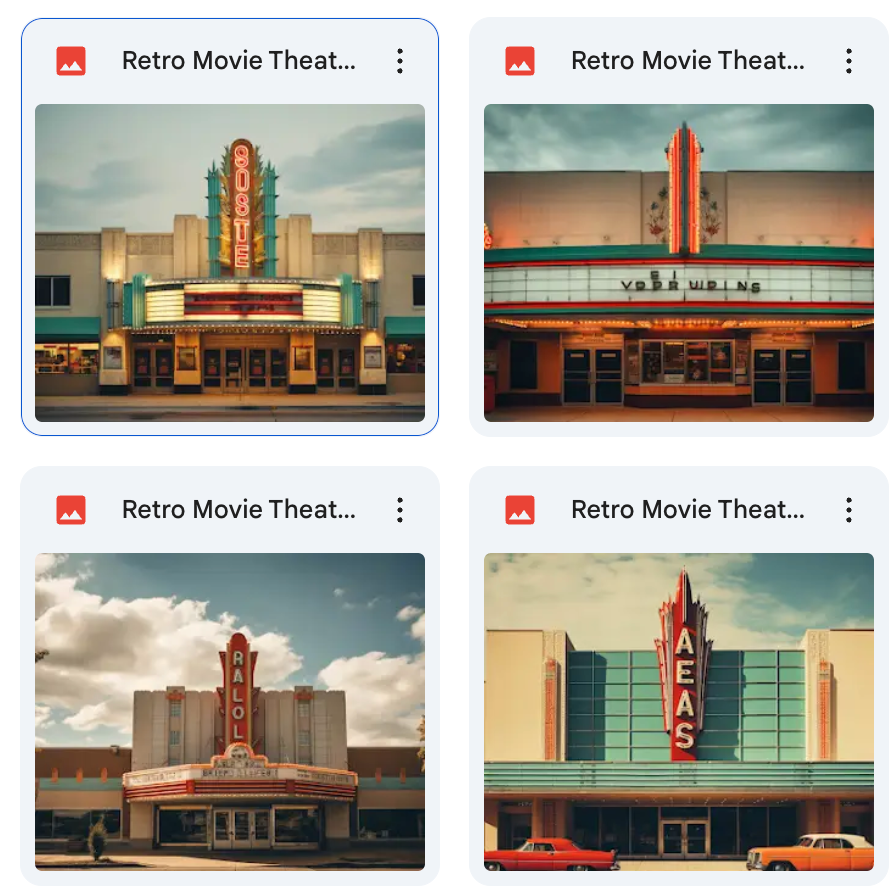Open more options for the RALOL theater file
This screenshot has height=892, width=896.
pos(400,510)
